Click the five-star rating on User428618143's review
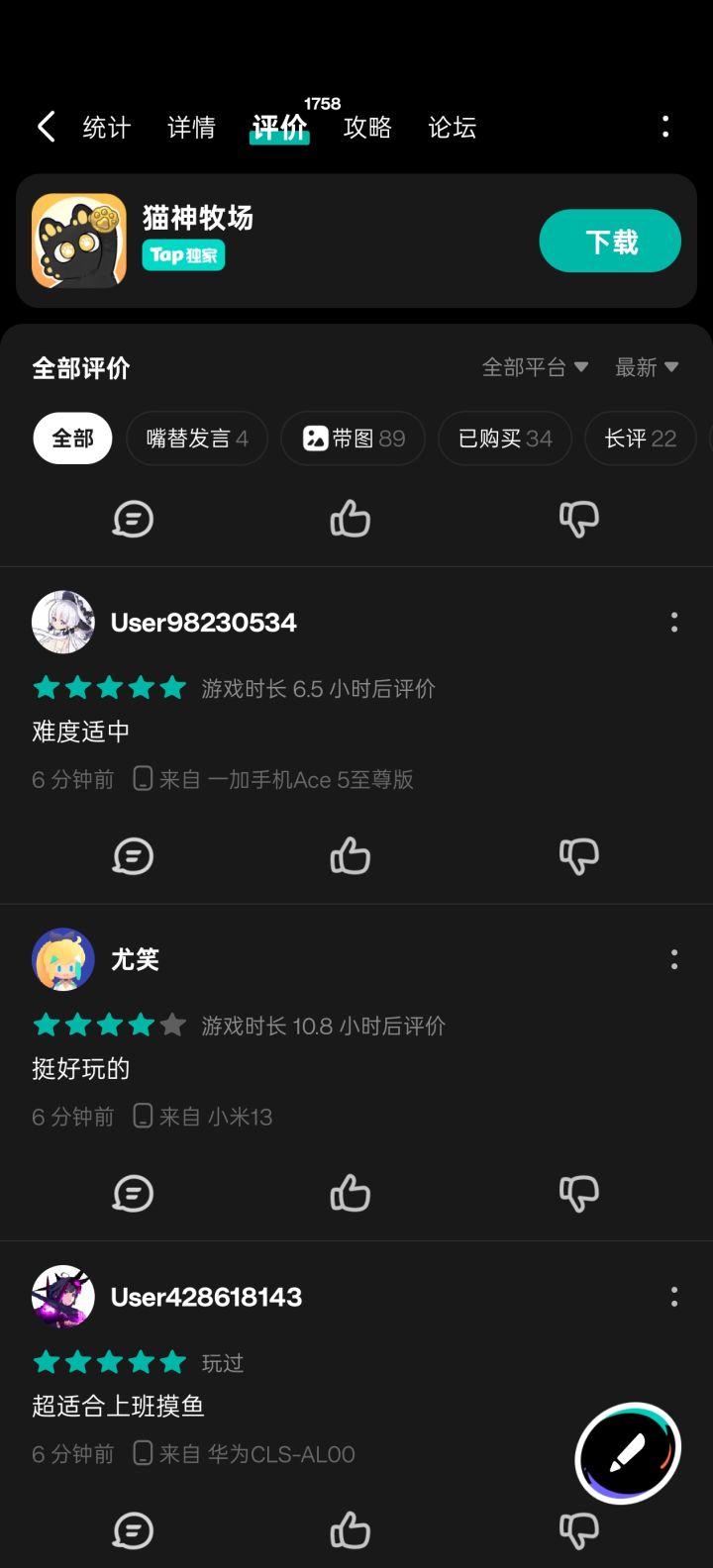The image size is (713, 1568). (110, 1361)
